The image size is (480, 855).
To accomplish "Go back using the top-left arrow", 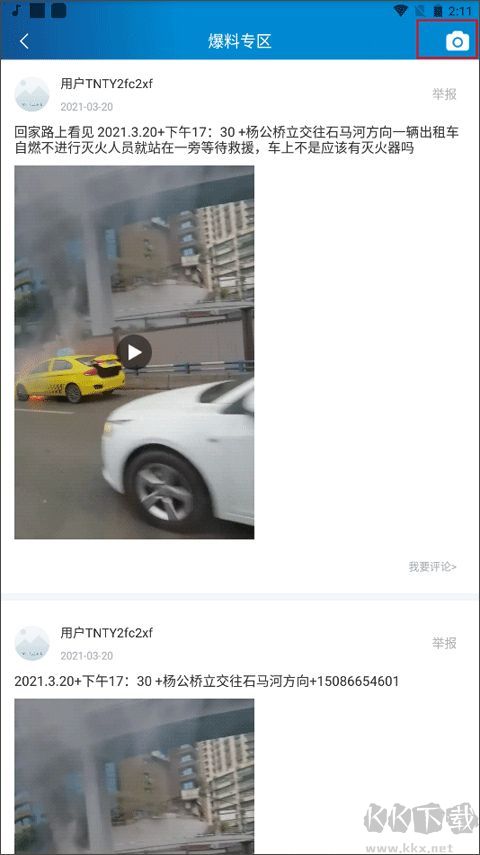I will [x=24, y=41].
